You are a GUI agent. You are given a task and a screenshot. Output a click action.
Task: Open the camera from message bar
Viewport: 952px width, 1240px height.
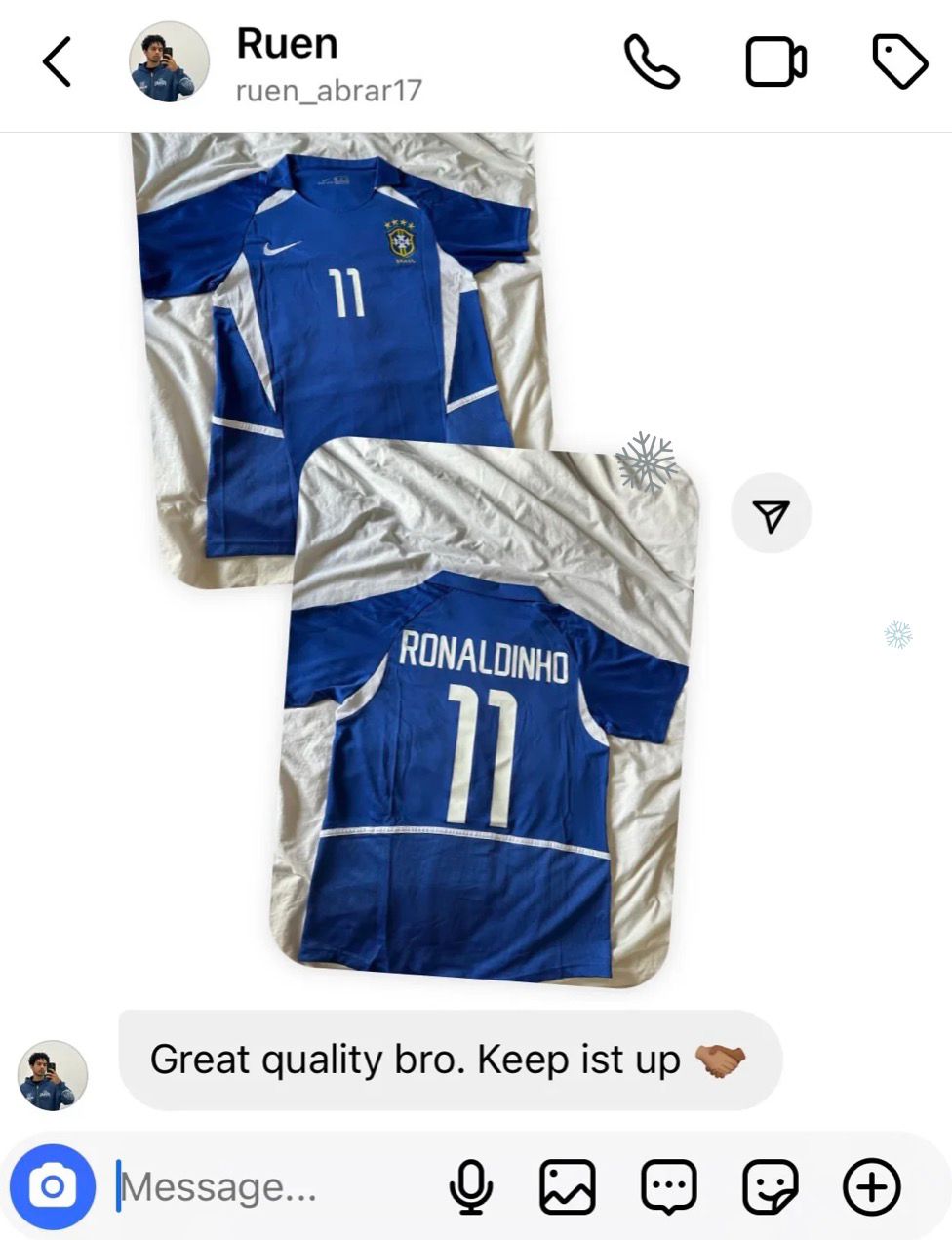click(54, 1186)
